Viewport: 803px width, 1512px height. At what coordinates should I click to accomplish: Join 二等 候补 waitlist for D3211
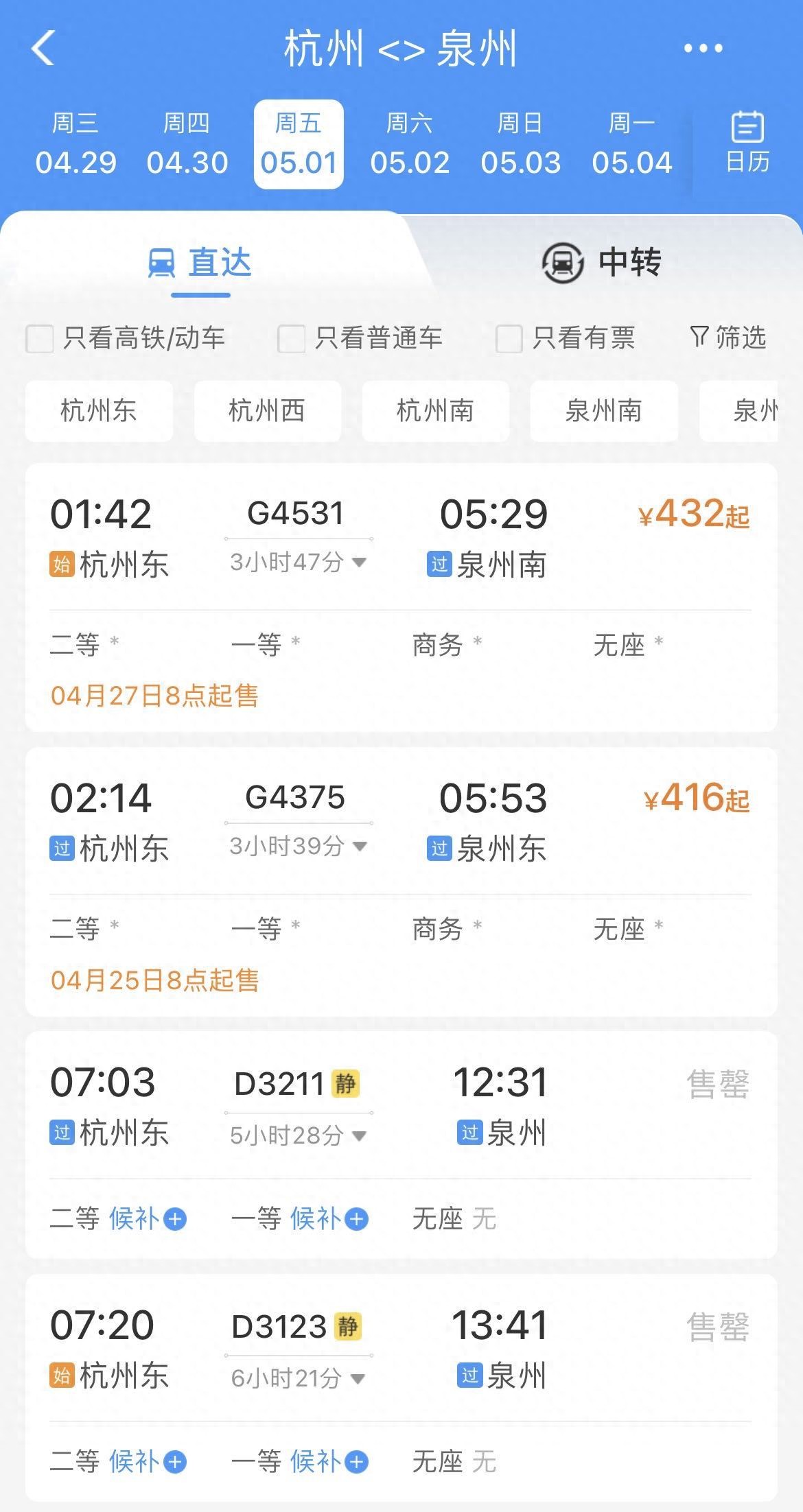tap(148, 1218)
